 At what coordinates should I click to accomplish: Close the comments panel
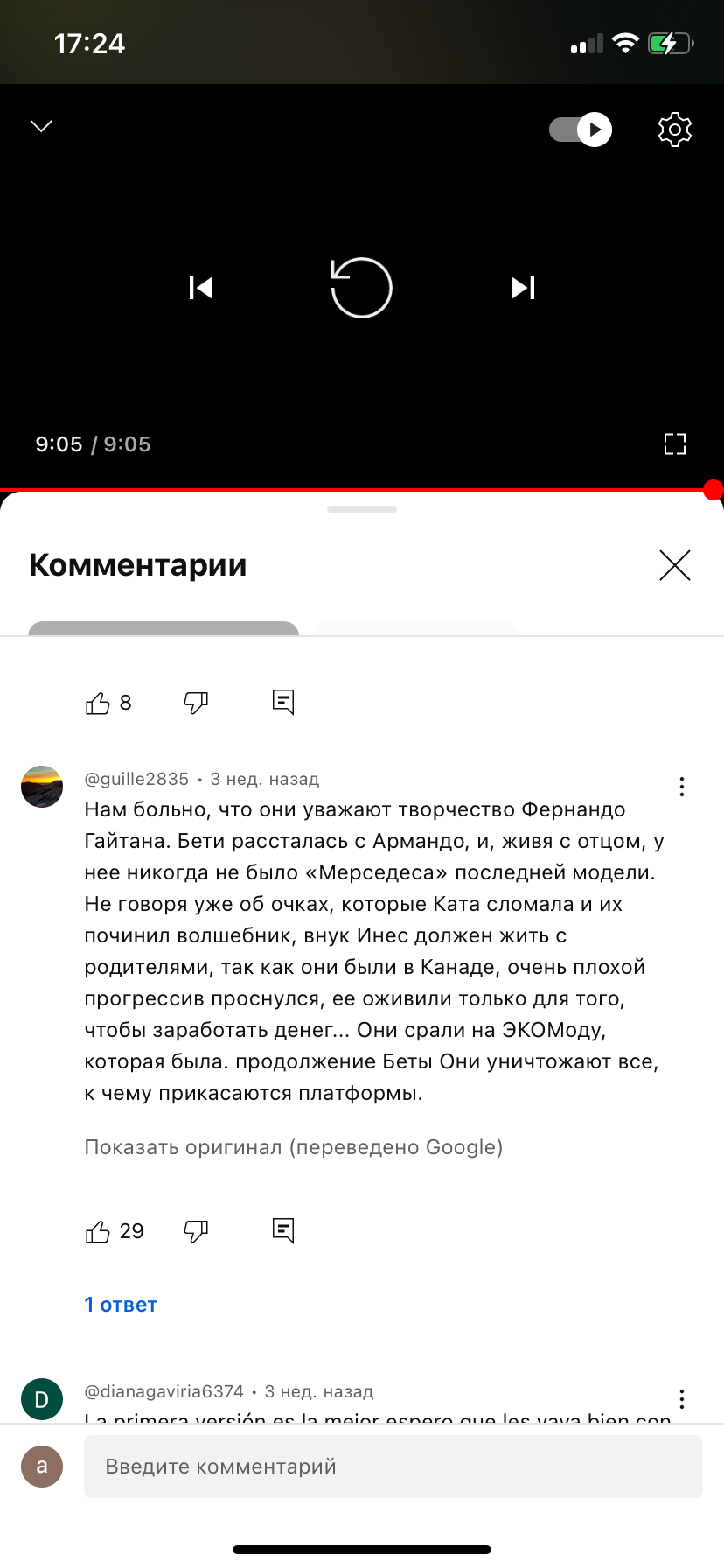tap(674, 565)
